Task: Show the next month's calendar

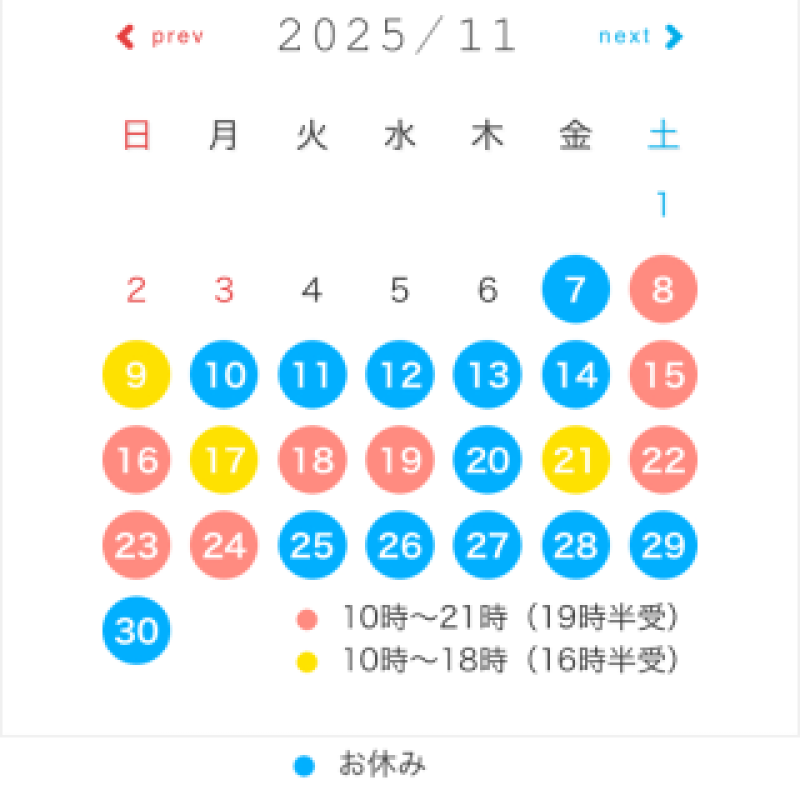Action: (640, 37)
